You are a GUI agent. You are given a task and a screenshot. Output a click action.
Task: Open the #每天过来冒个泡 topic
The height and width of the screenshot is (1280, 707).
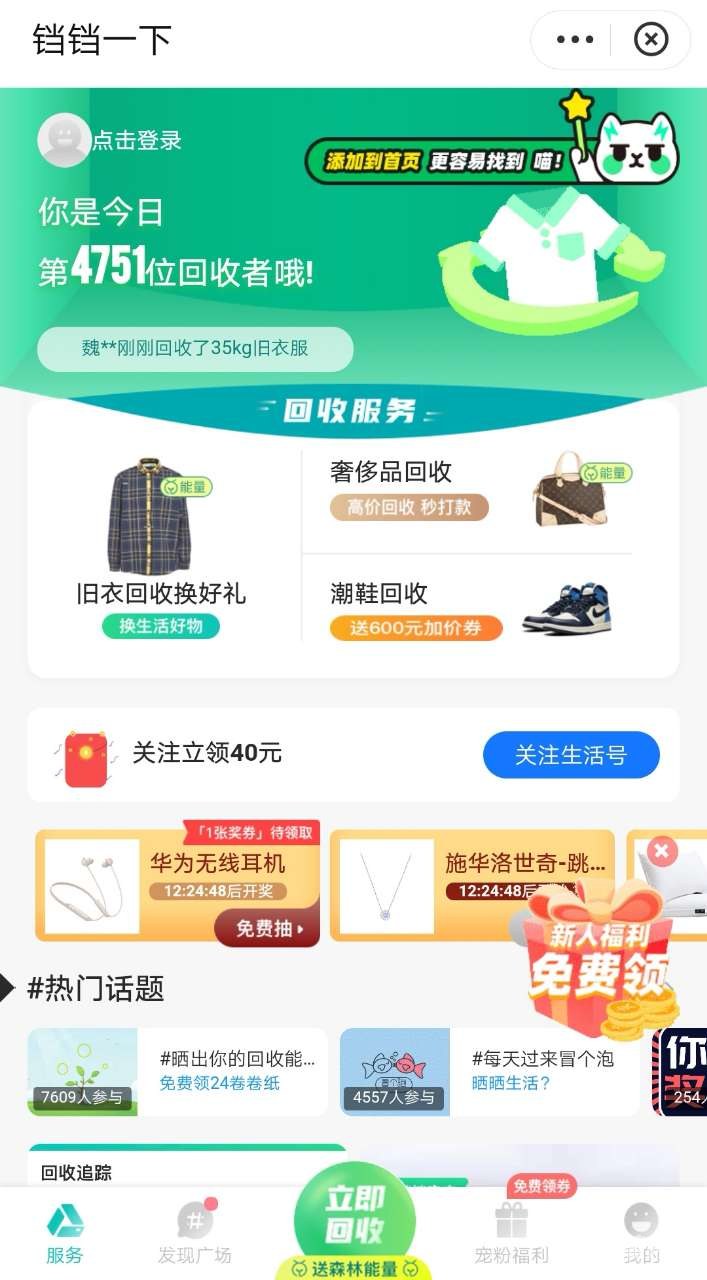pyautogui.click(x=490, y=1072)
